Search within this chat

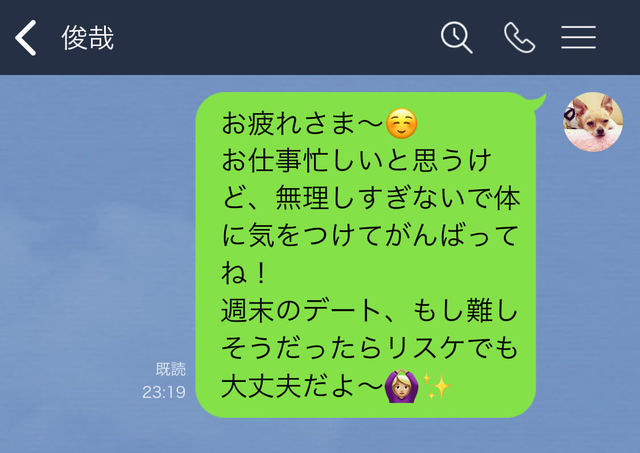(x=457, y=37)
